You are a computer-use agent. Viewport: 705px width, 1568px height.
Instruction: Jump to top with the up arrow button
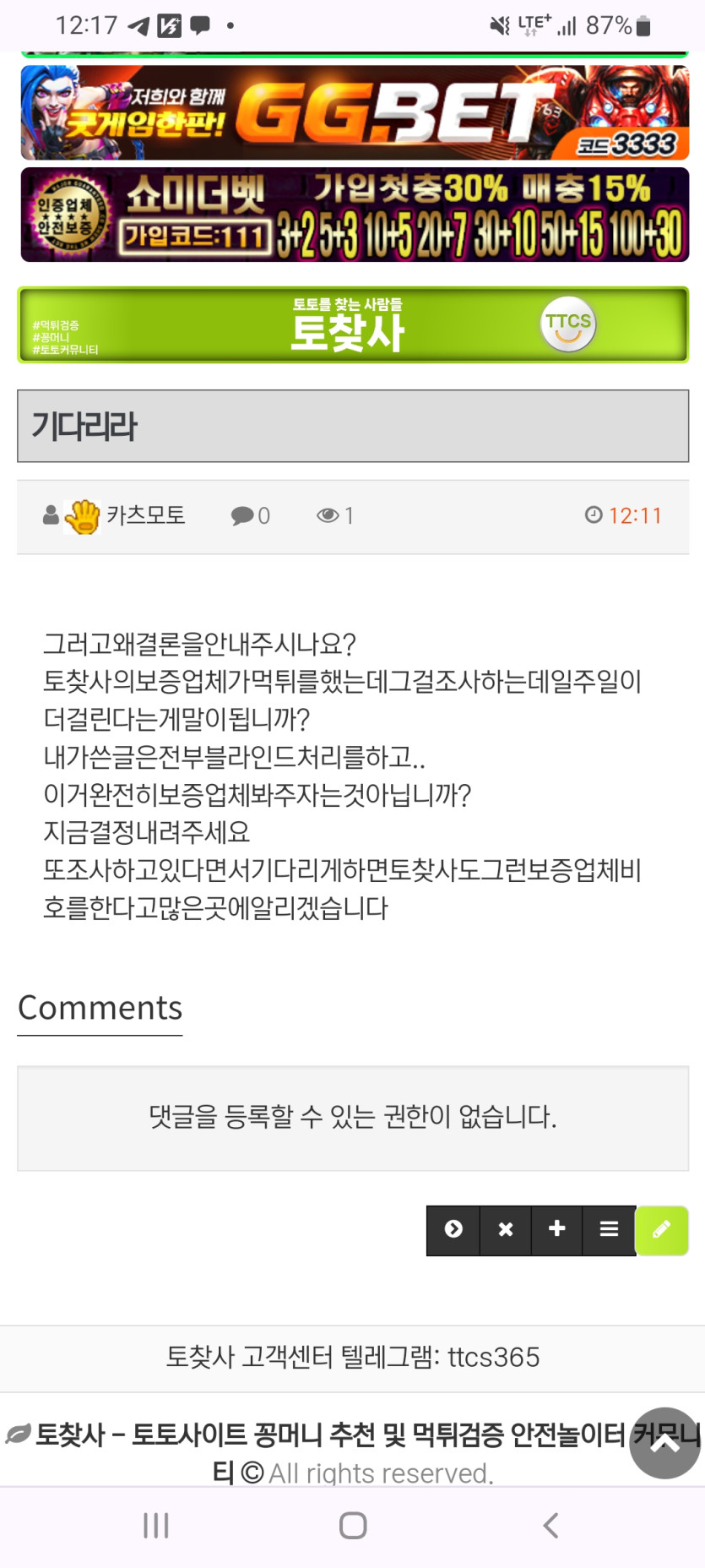click(665, 1442)
